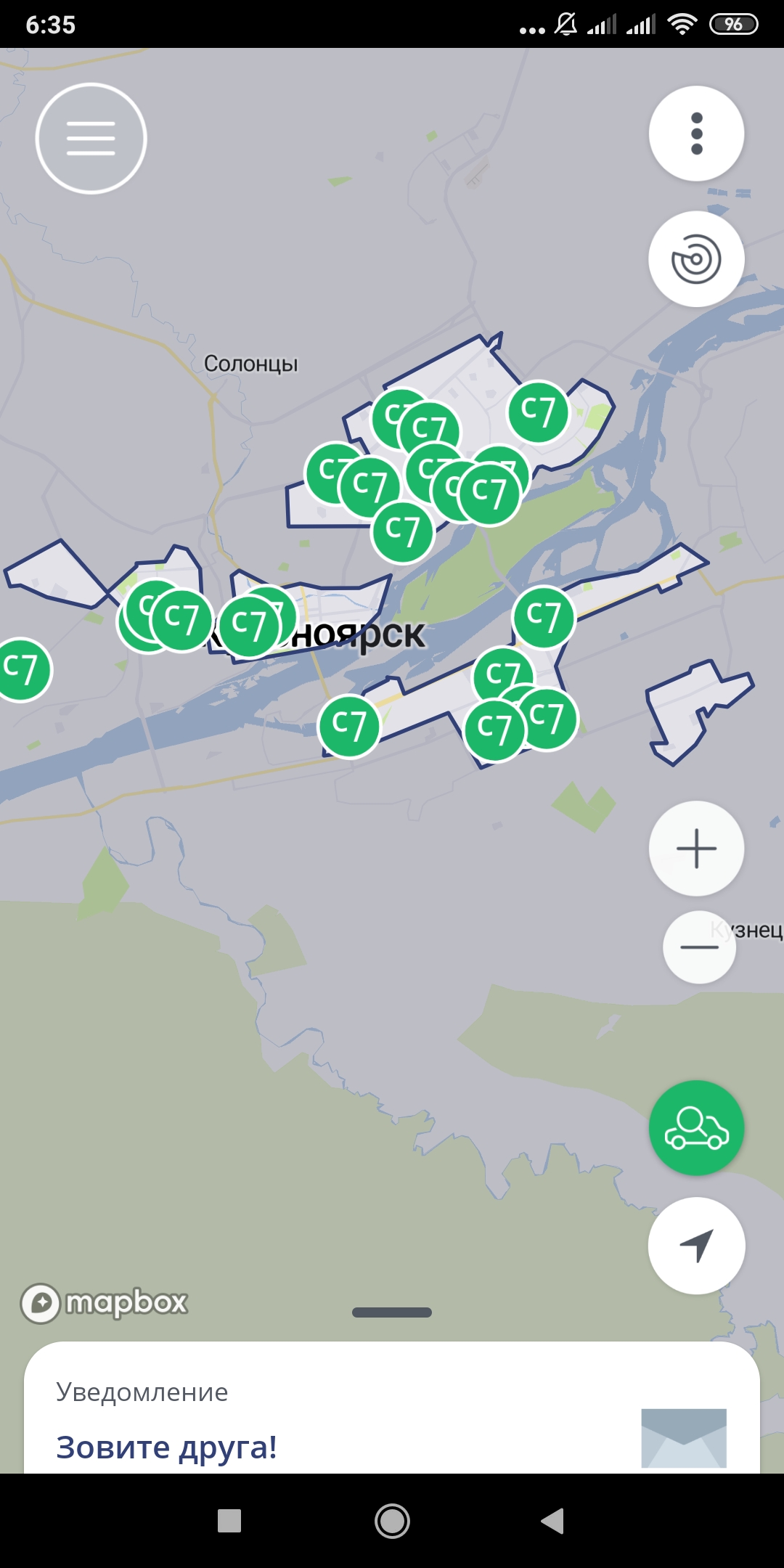Open the three-dot overflow menu
This screenshot has height=1568, width=784.
696,134
